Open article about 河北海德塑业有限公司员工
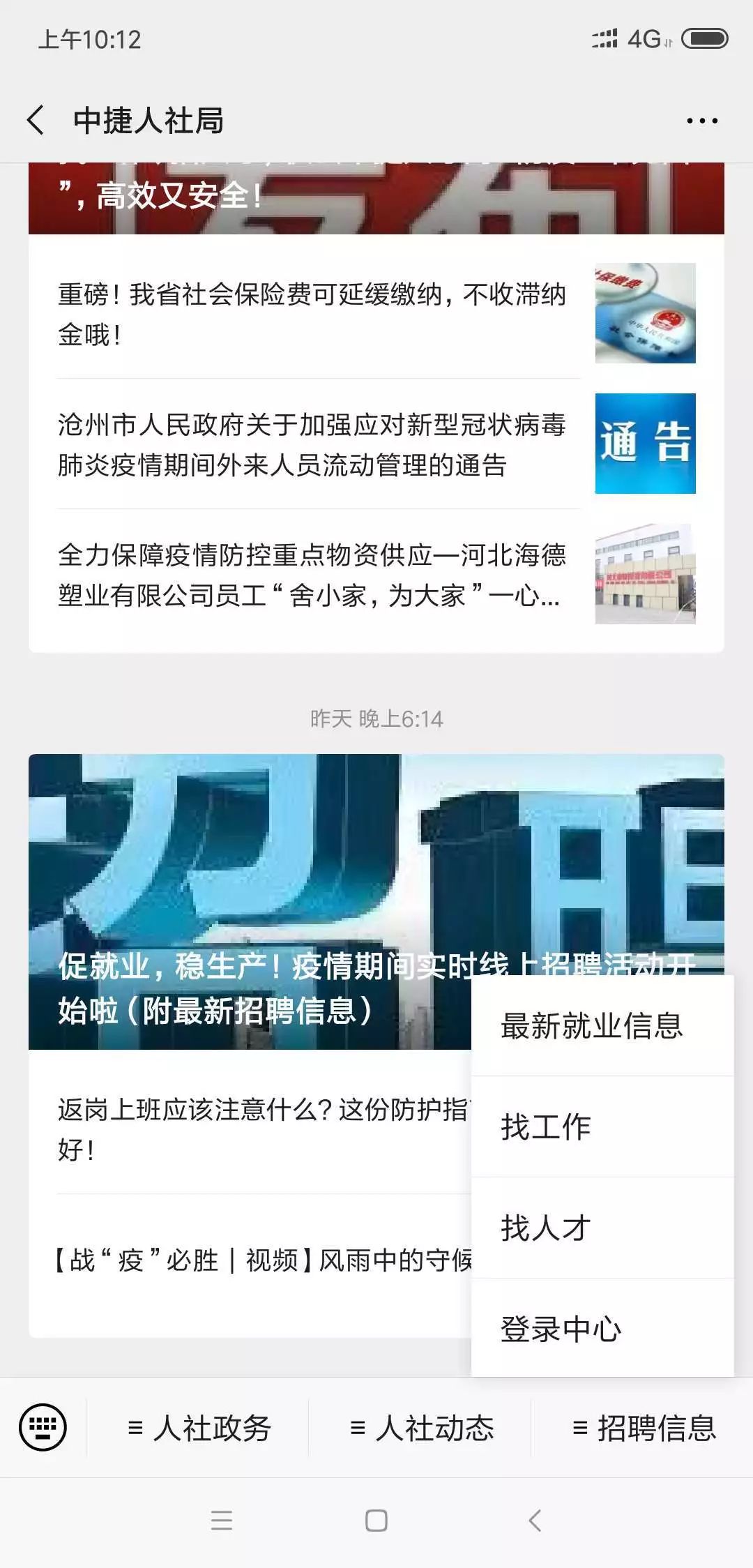The image size is (753, 1568). point(376,574)
